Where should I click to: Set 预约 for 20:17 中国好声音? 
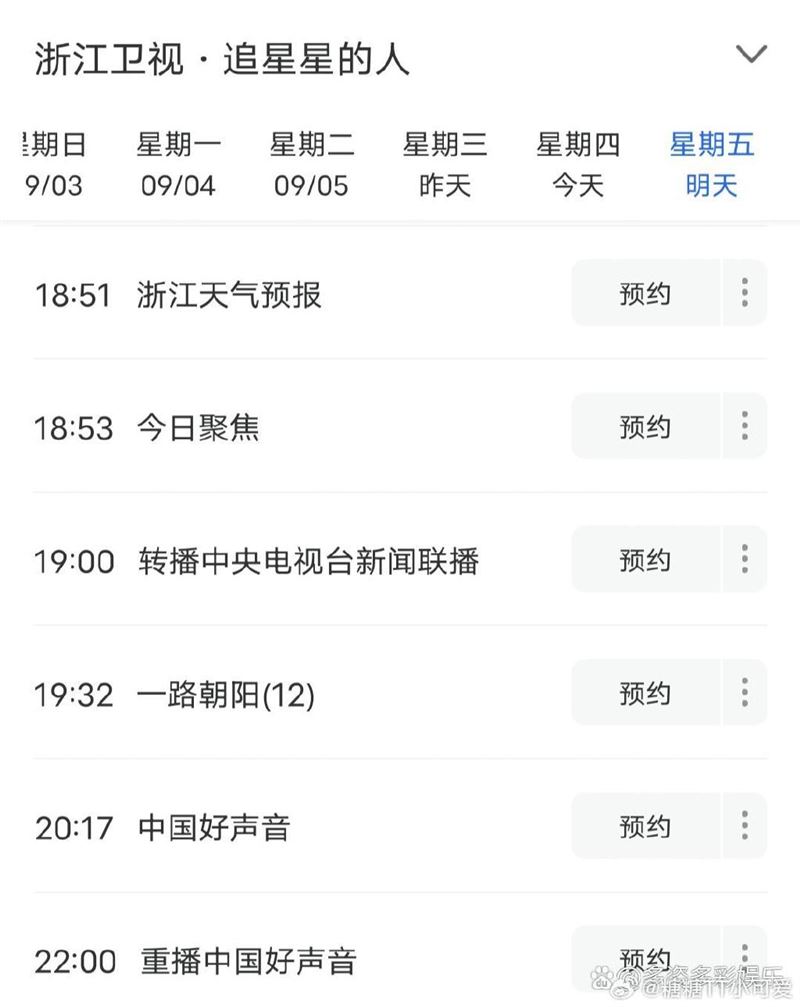point(645,826)
